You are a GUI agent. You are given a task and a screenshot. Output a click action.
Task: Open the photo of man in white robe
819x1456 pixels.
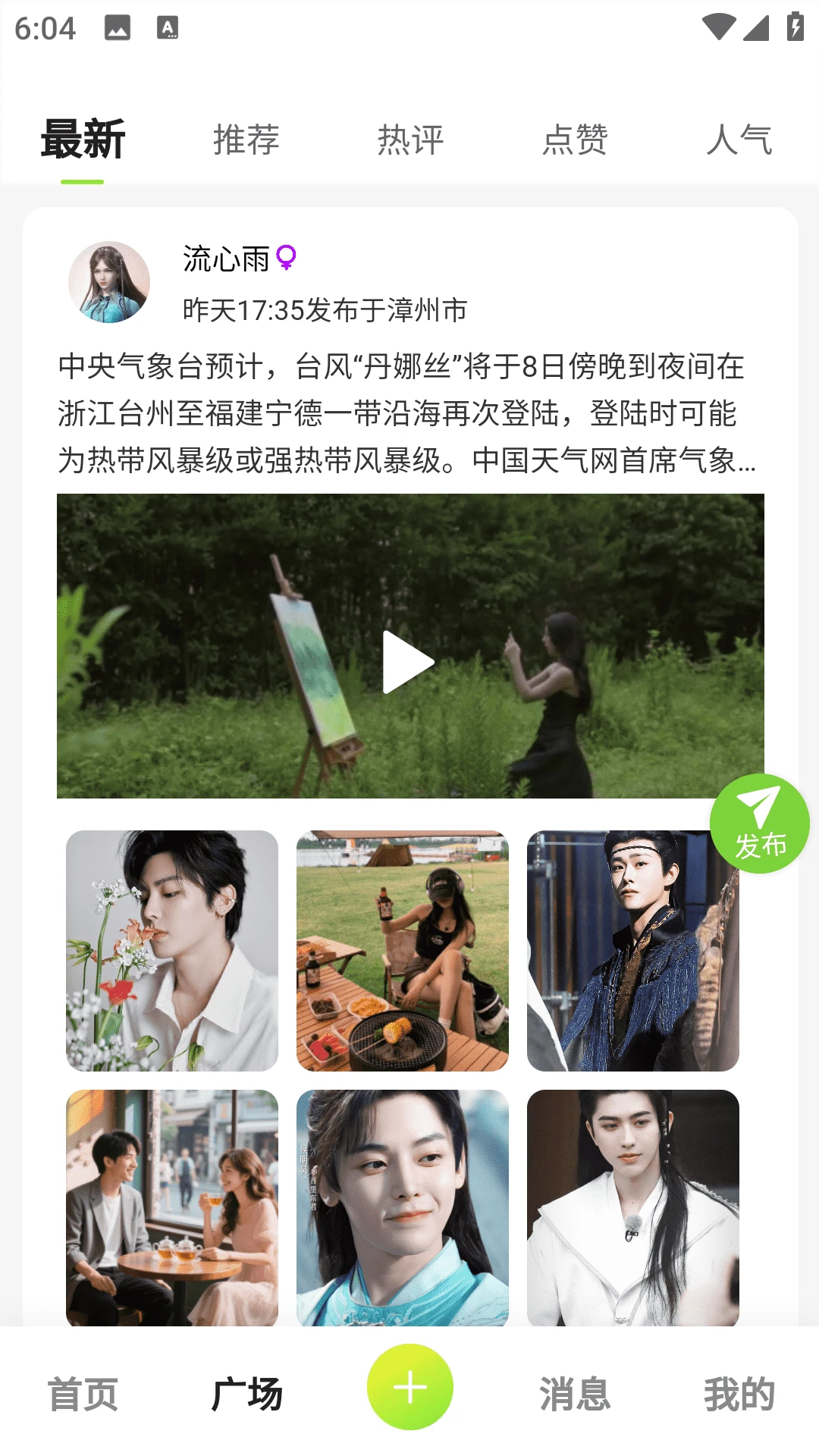click(x=632, y=1207)
